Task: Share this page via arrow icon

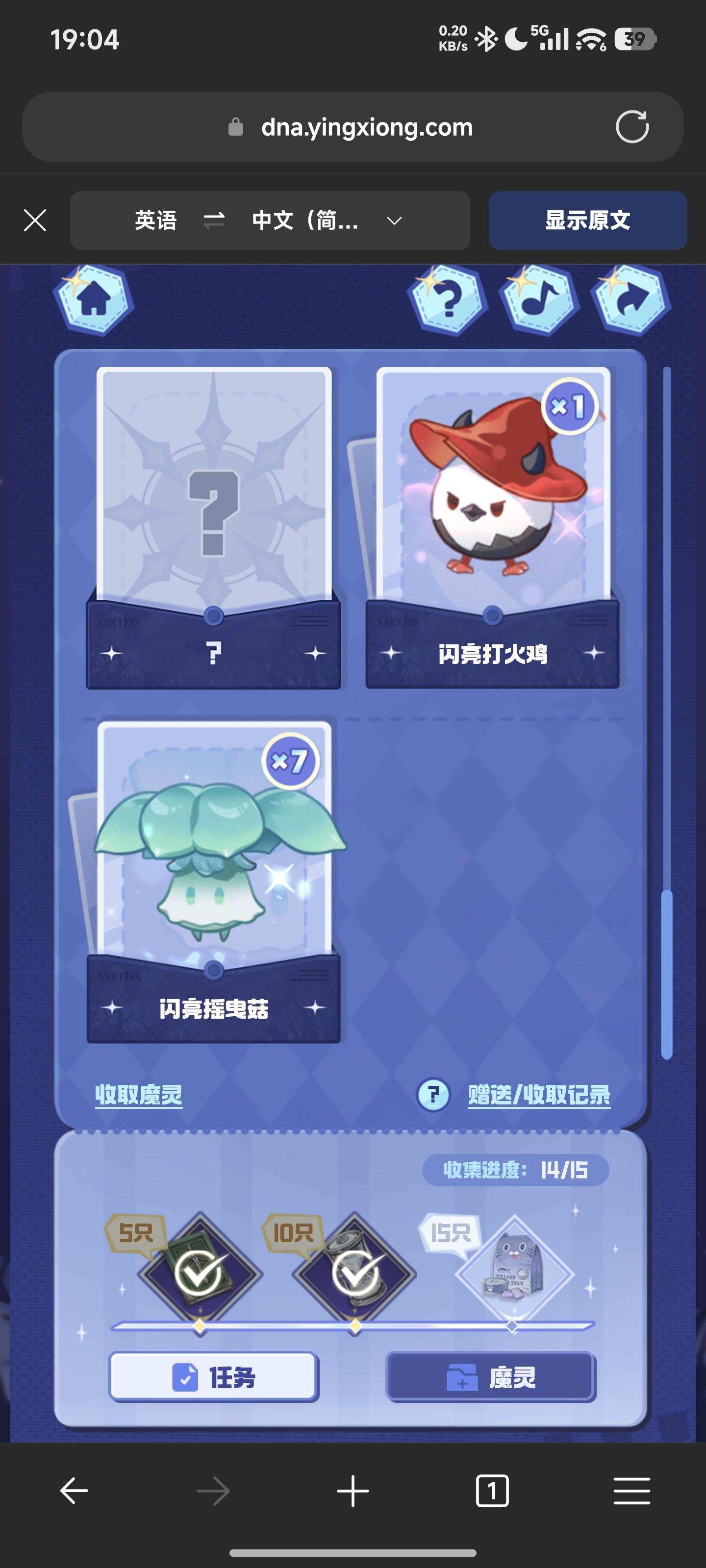Action: [631, 299]
